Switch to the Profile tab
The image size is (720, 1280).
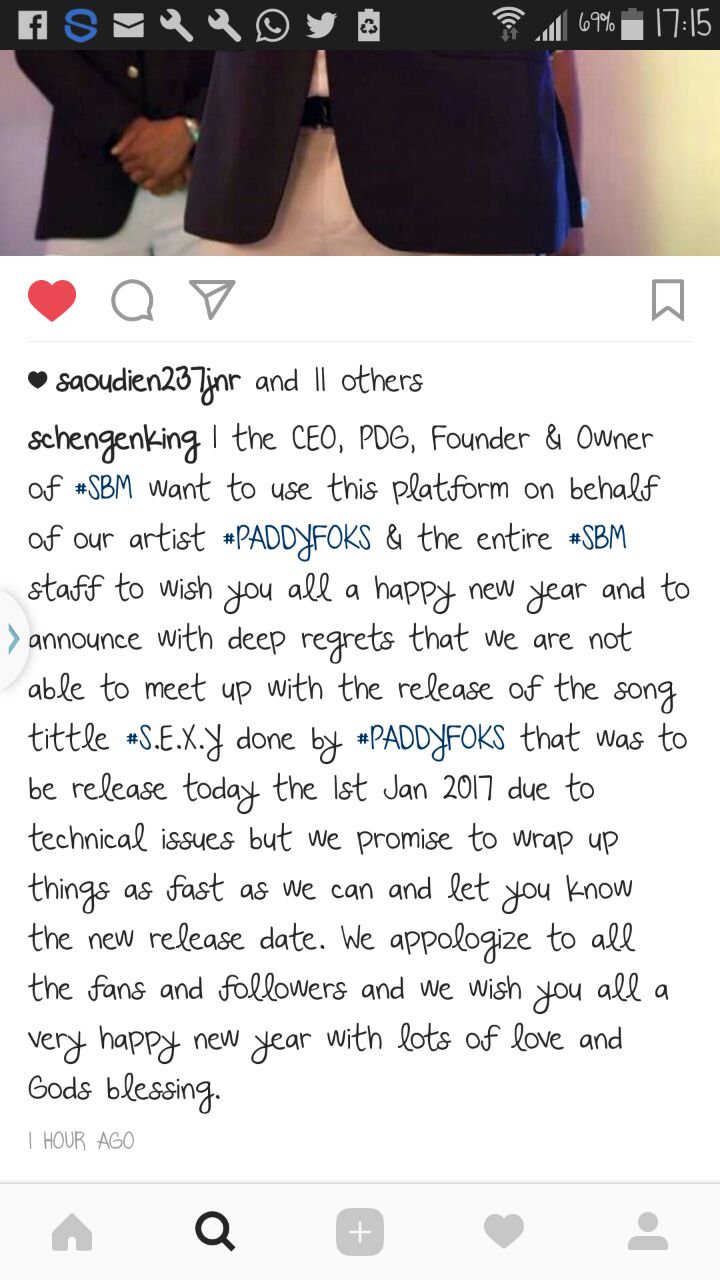647,1232
